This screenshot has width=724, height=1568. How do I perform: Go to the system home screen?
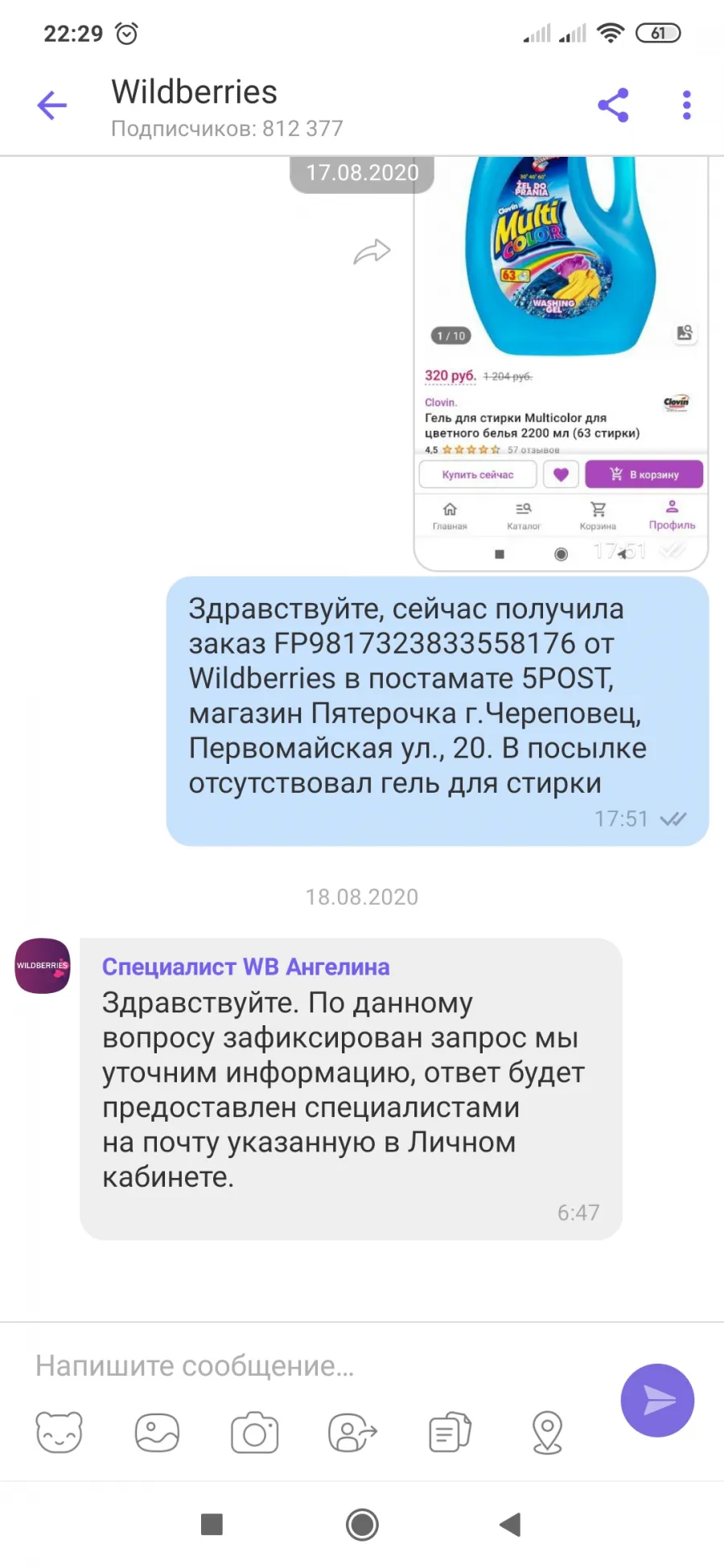tap(362, 1524)
